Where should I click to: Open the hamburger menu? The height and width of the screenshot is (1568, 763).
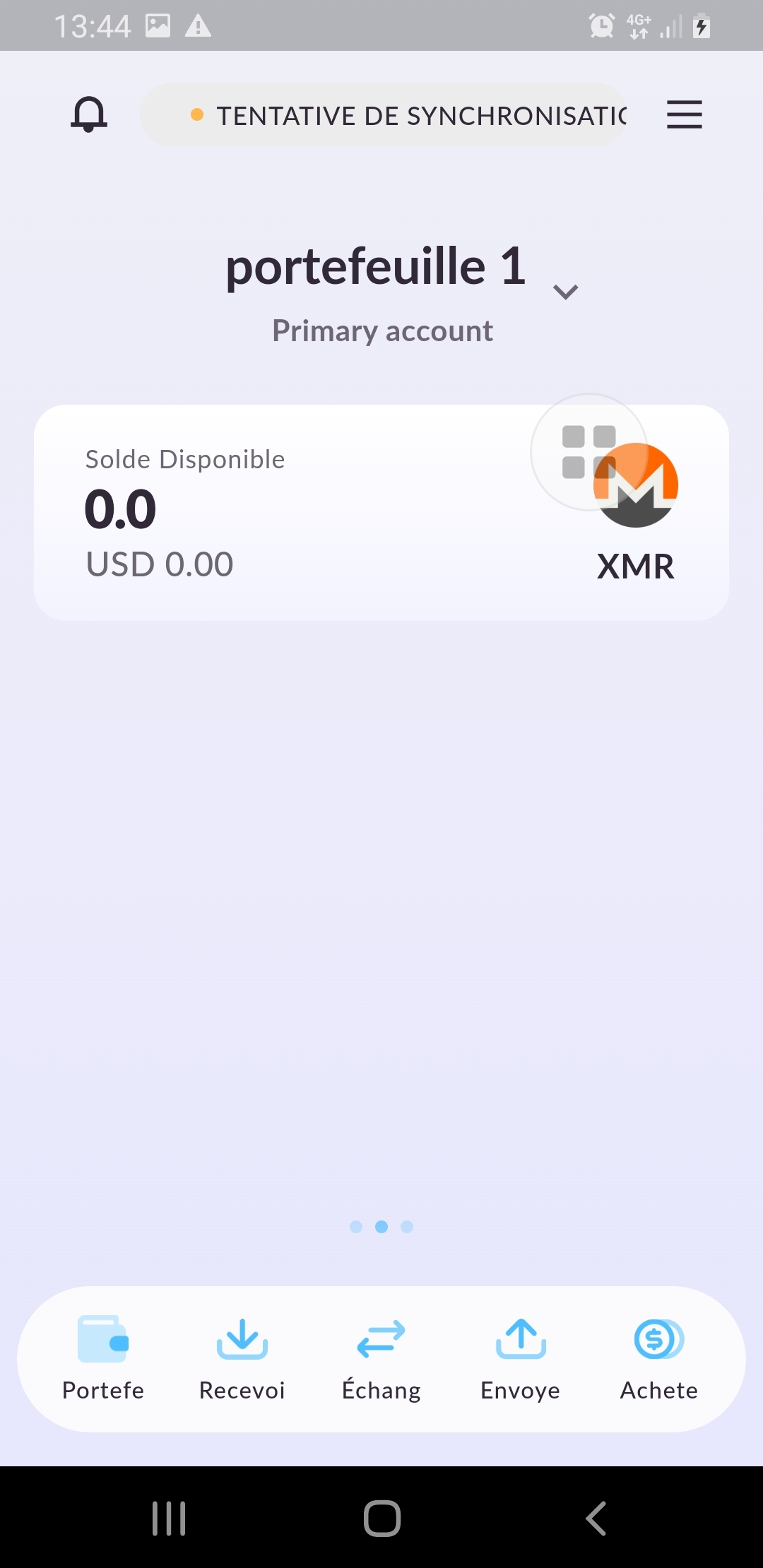684,114
